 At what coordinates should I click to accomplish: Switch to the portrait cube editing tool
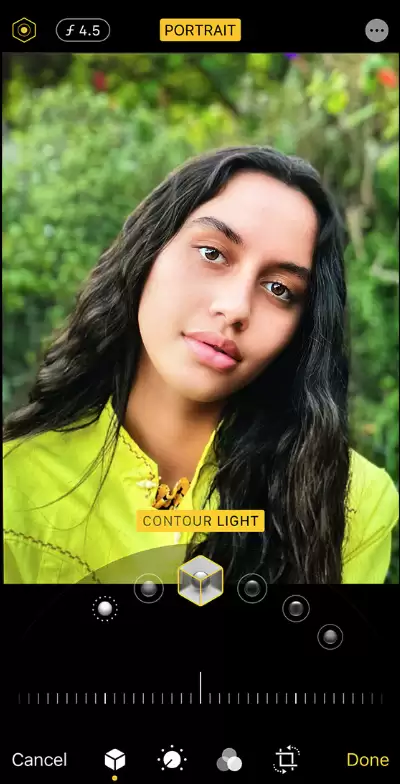coord(114,760)
